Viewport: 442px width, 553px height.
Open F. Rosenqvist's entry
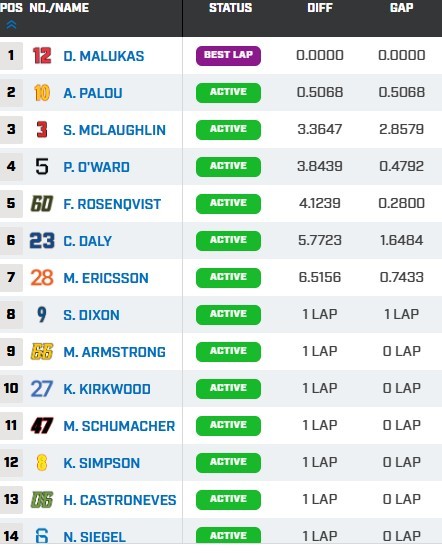tap(112, 204)
